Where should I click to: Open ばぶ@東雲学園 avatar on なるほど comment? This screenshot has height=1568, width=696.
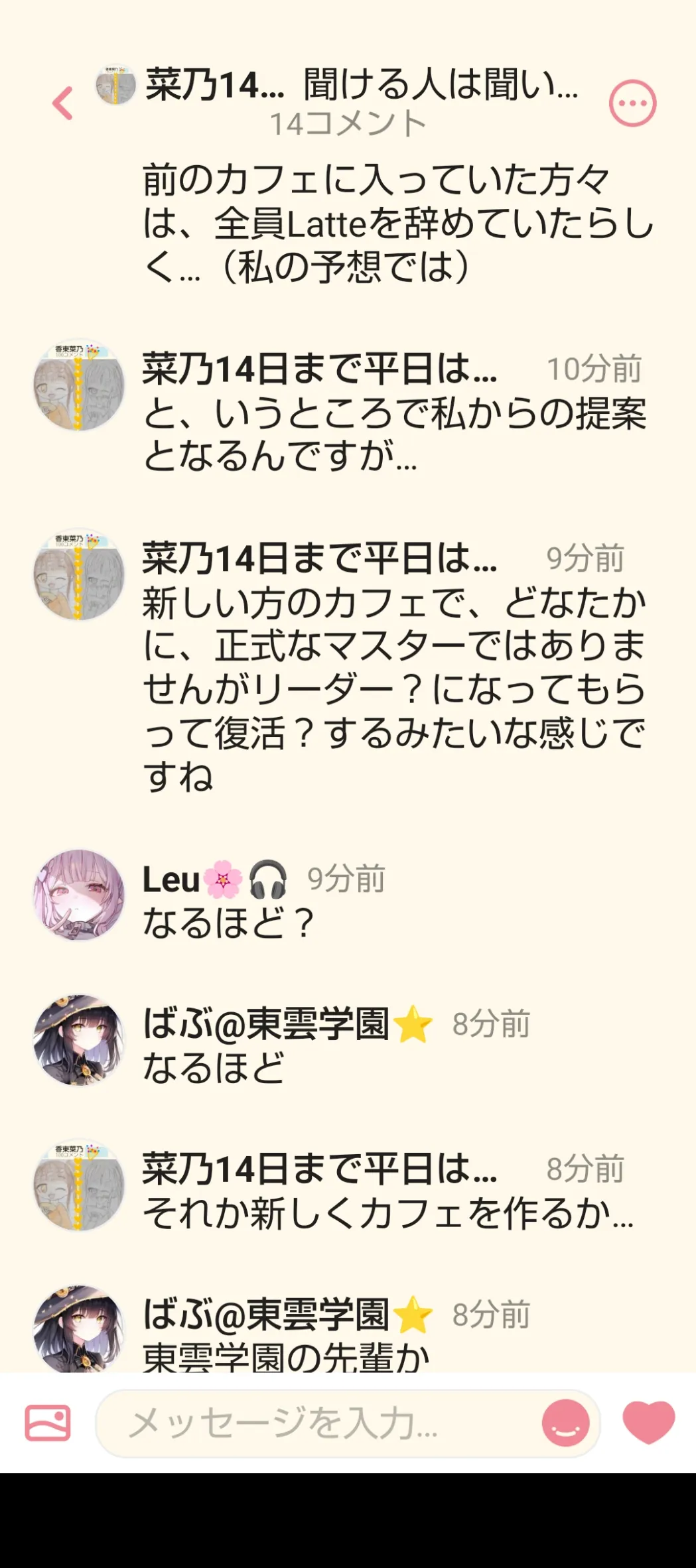coord(79,1039)
